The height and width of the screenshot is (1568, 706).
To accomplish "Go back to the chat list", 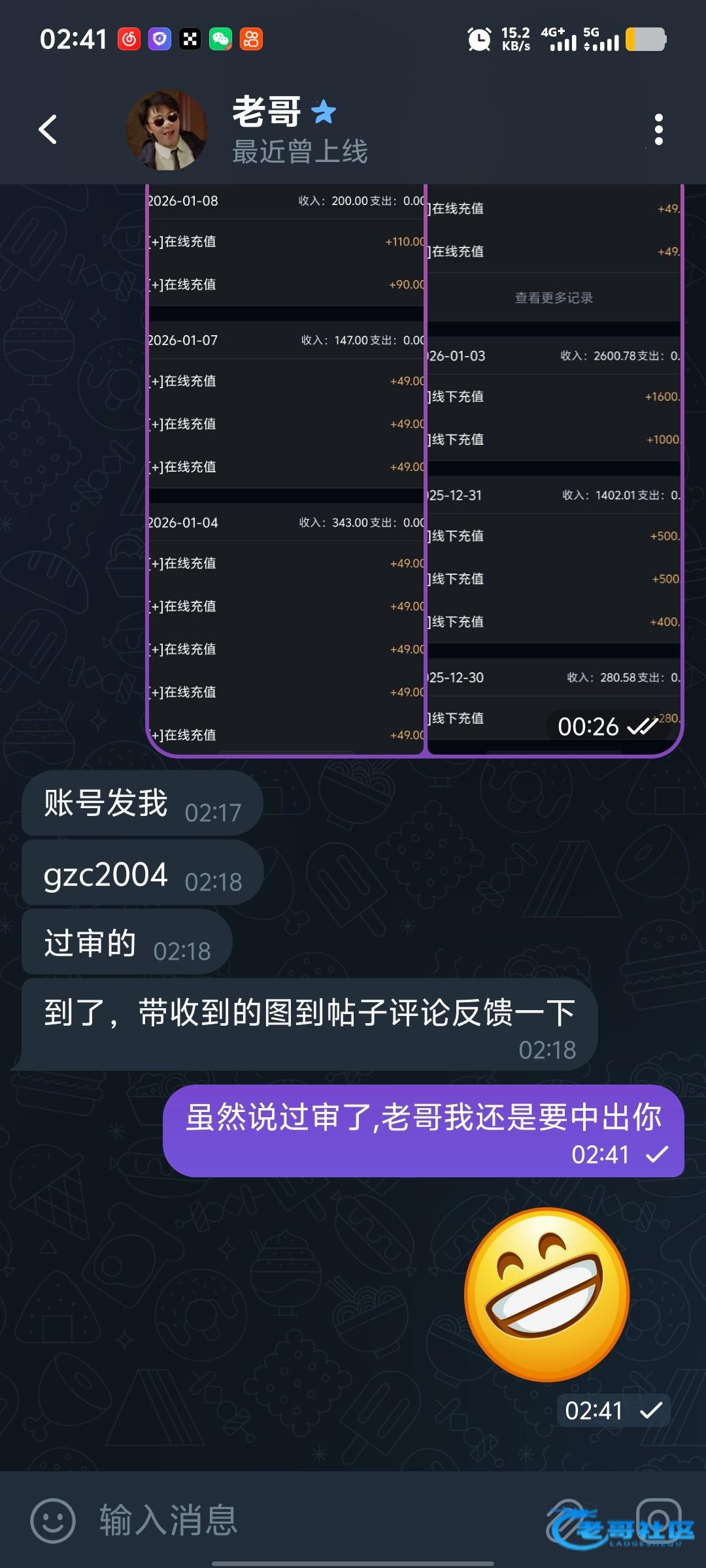I will [48, 129].
